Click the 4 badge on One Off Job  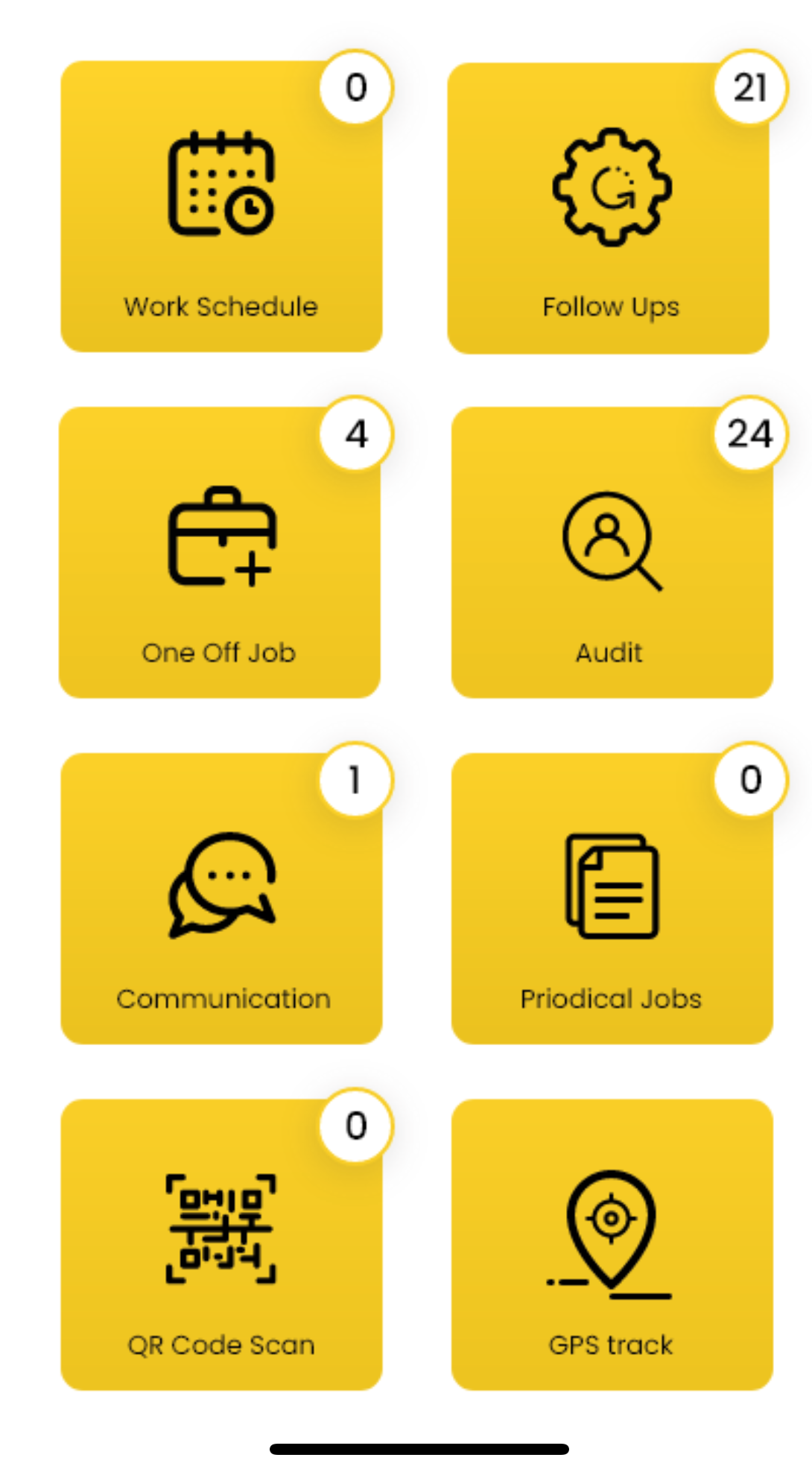click(x=355, y=434)
